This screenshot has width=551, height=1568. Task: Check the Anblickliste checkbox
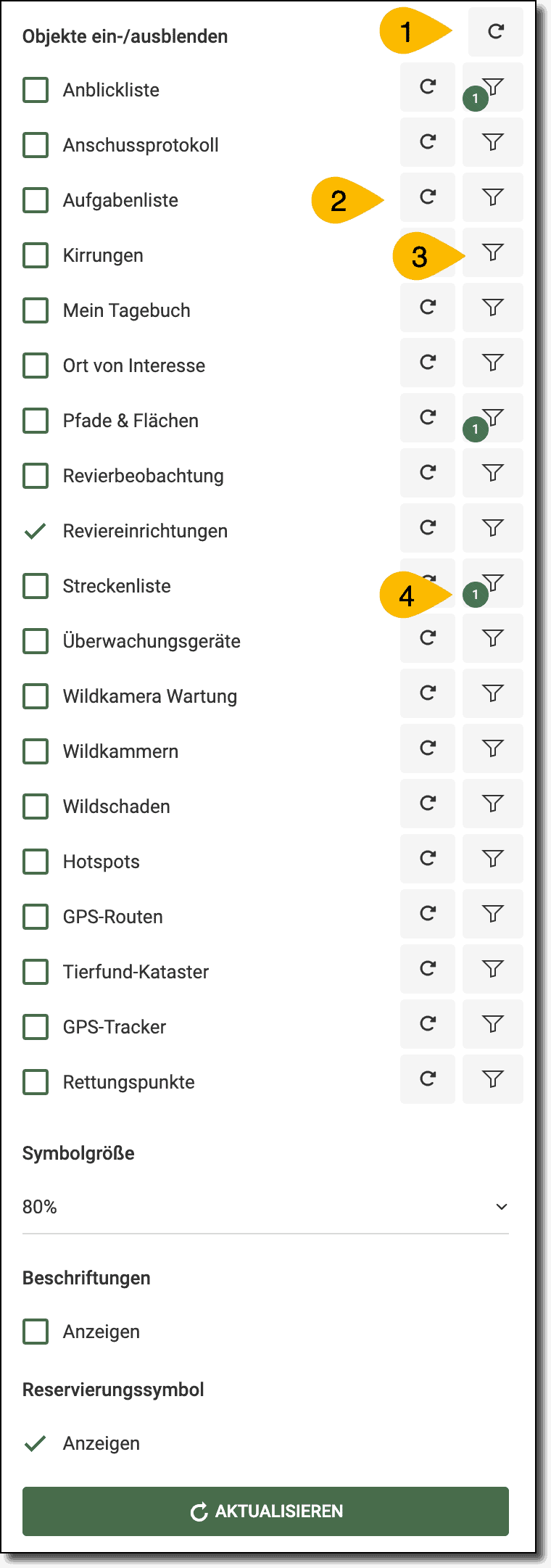(x=36, y=91)
